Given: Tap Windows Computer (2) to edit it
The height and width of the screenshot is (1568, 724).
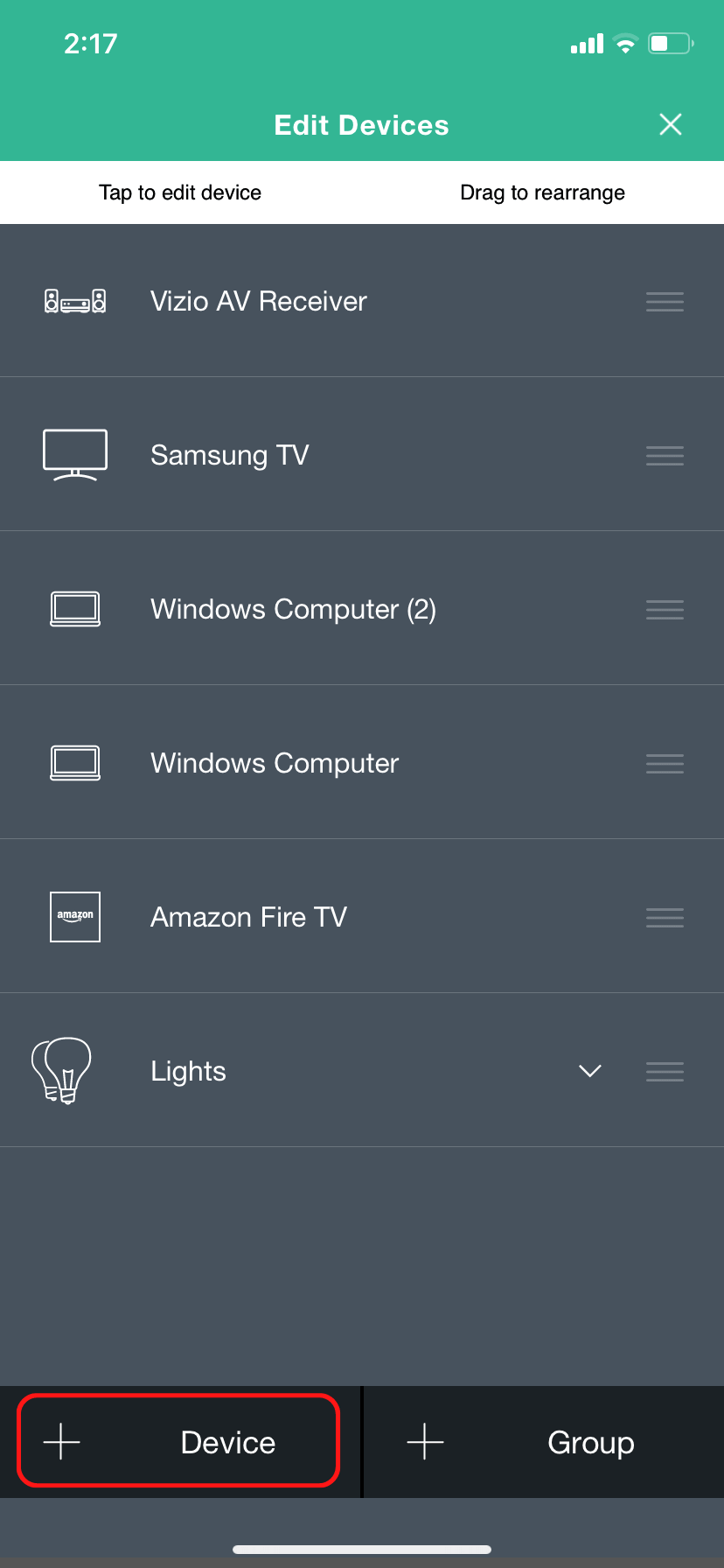Looking at the screenshot, I should coord(294,608).
